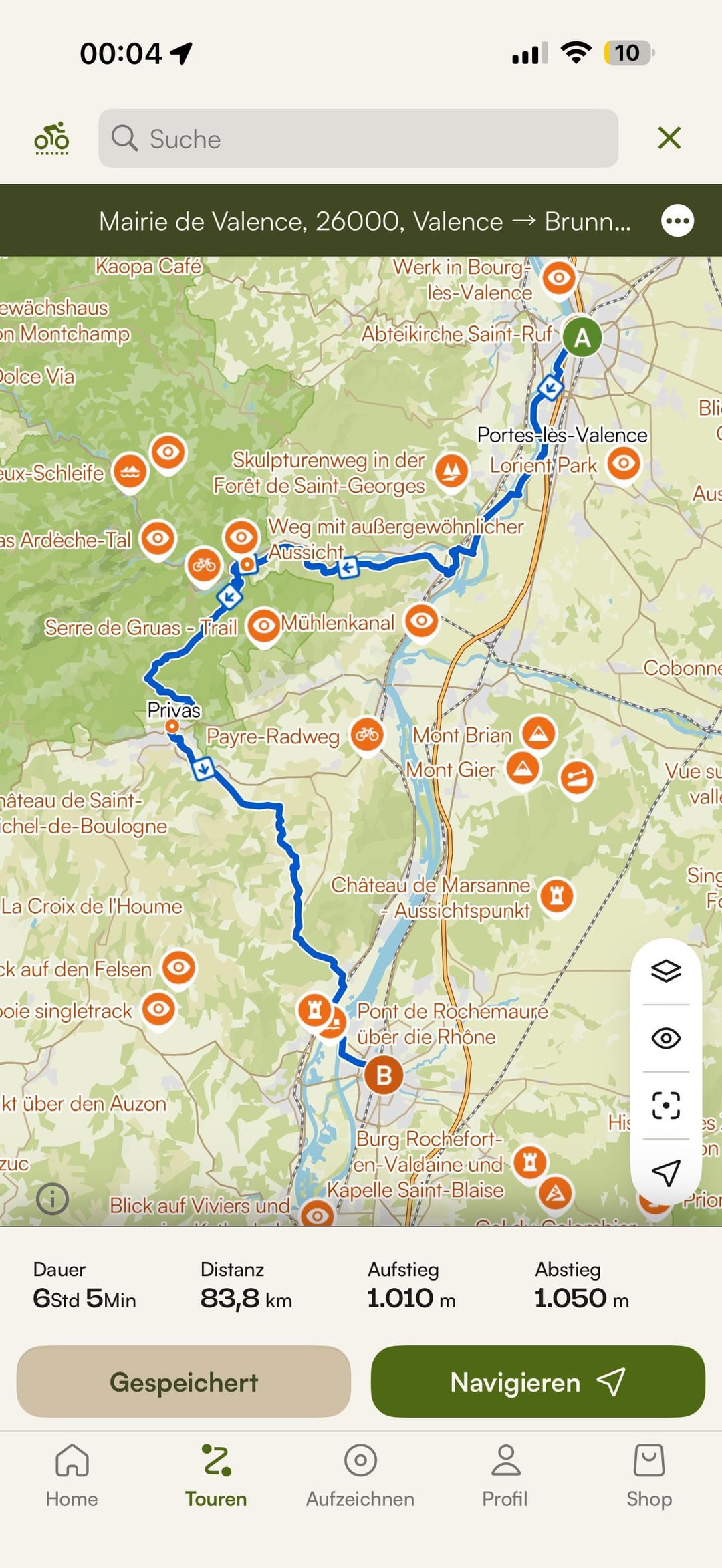Open the Château de Marsanne viewpoint highlight
722x1568 pixels.
[556, 895]
